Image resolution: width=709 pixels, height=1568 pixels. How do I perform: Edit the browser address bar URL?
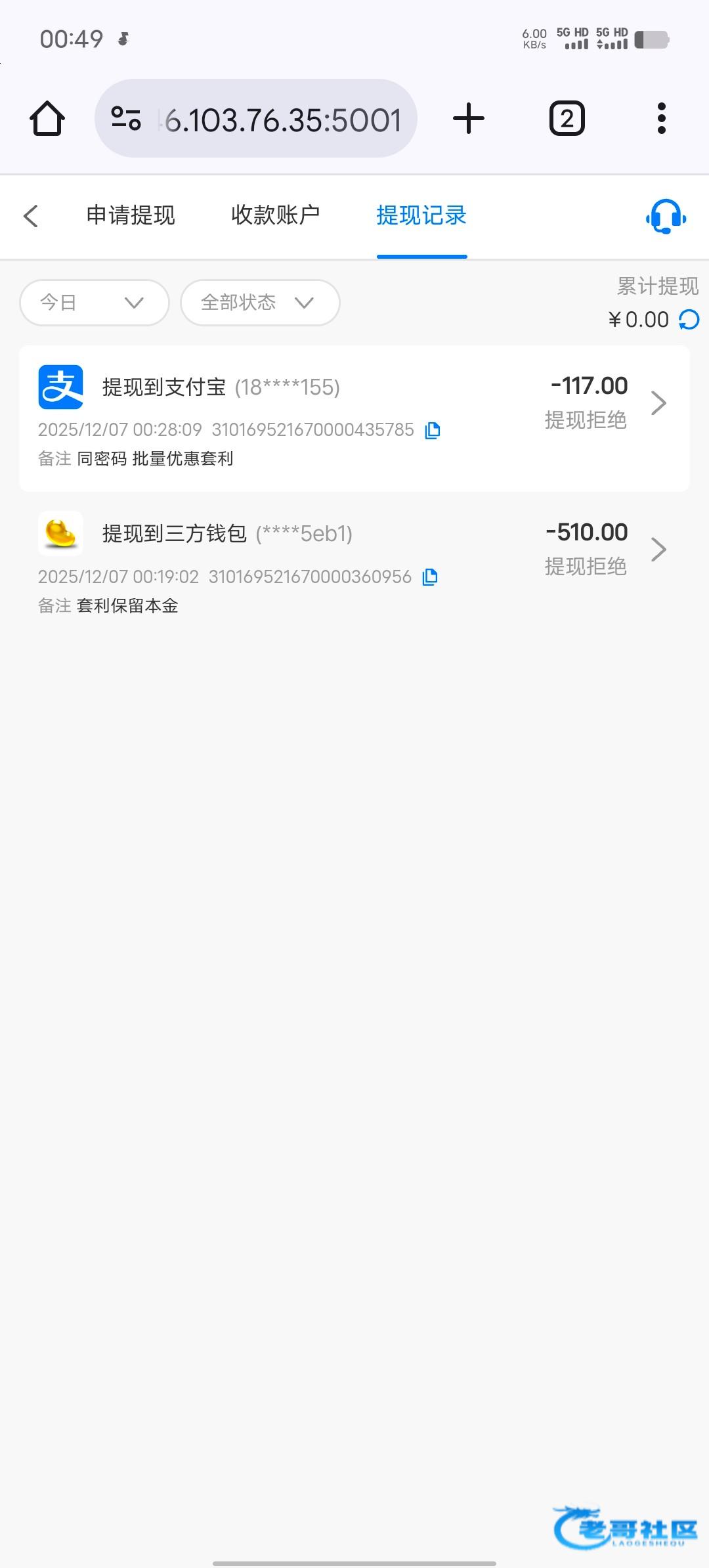tap(282, 120)
